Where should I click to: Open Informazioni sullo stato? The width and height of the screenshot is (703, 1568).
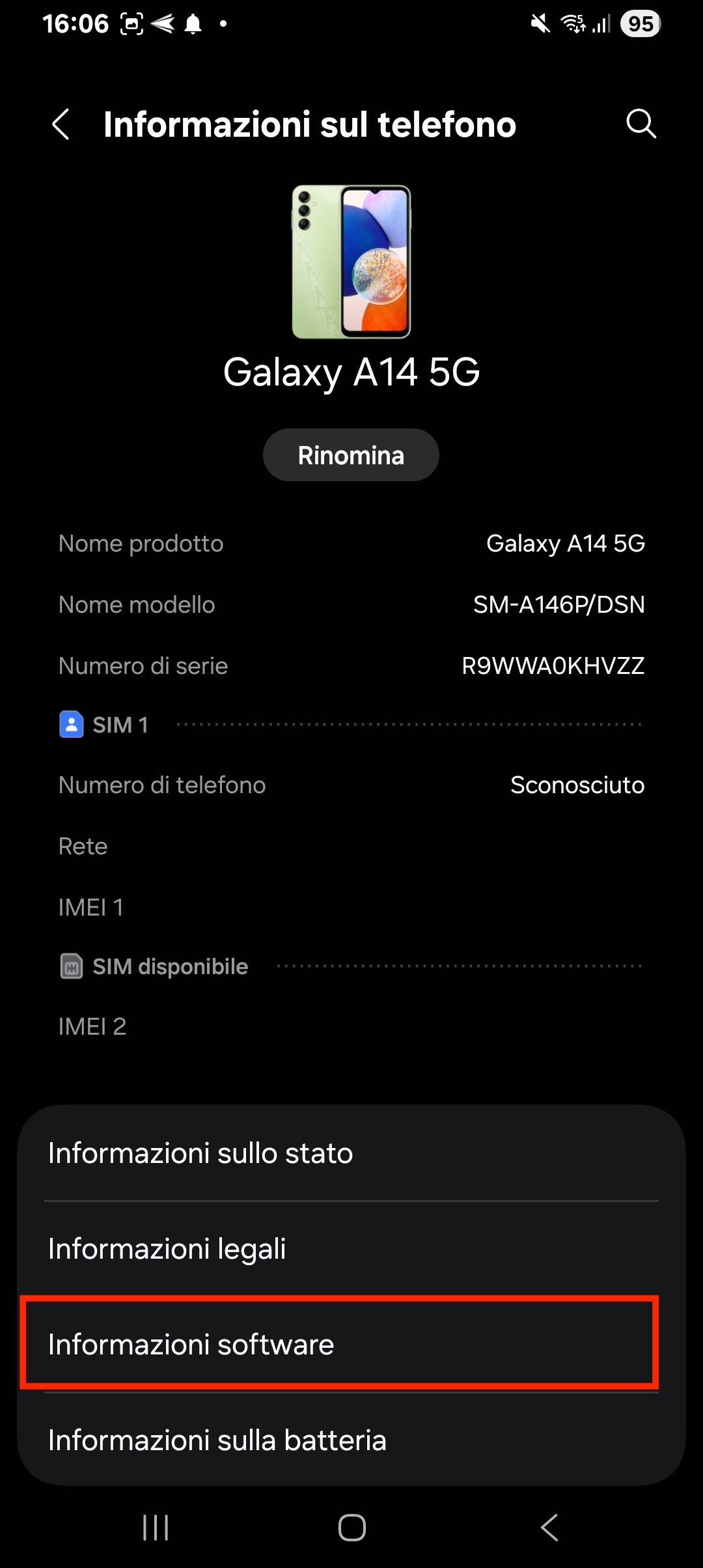(x=351, y=1153)
